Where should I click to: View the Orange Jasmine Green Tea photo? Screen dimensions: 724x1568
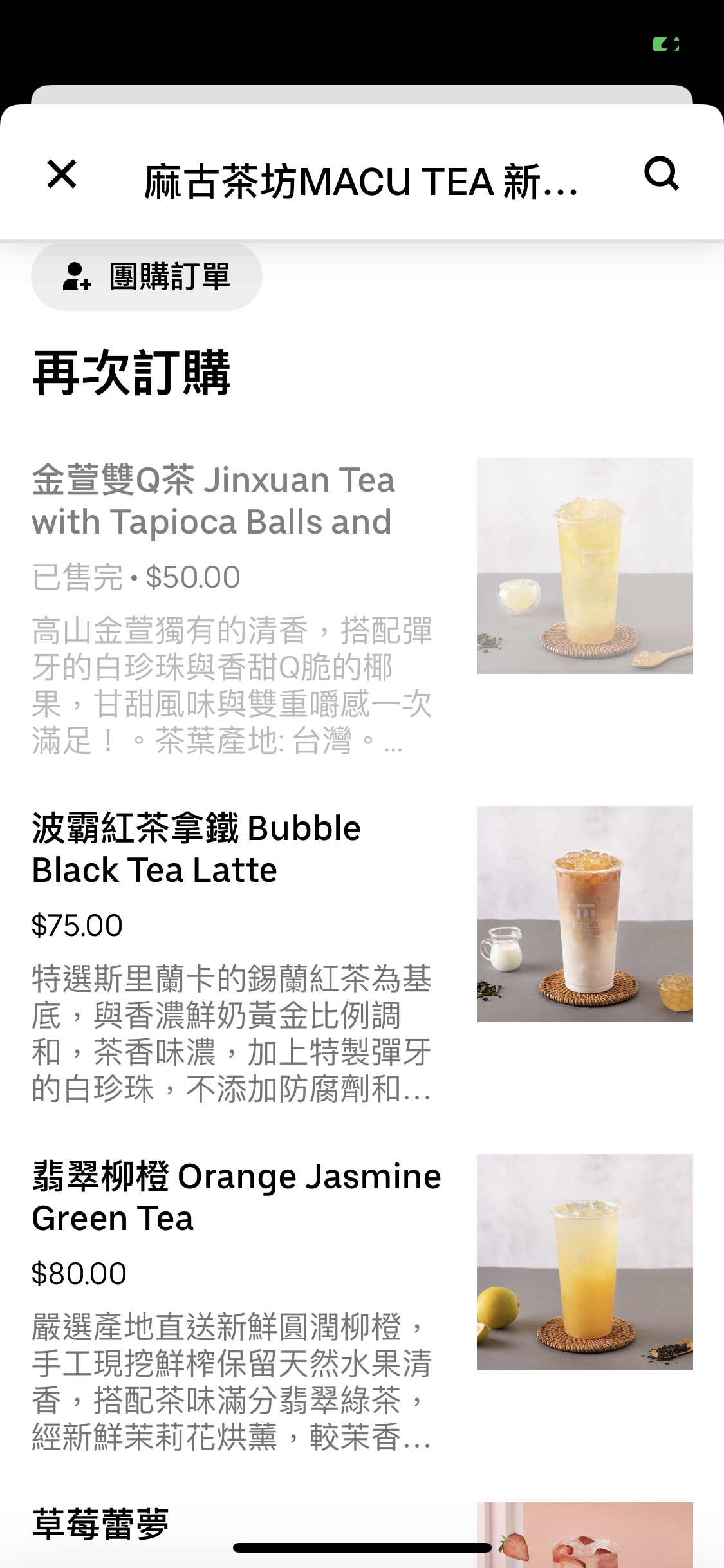pos(584,1262)
